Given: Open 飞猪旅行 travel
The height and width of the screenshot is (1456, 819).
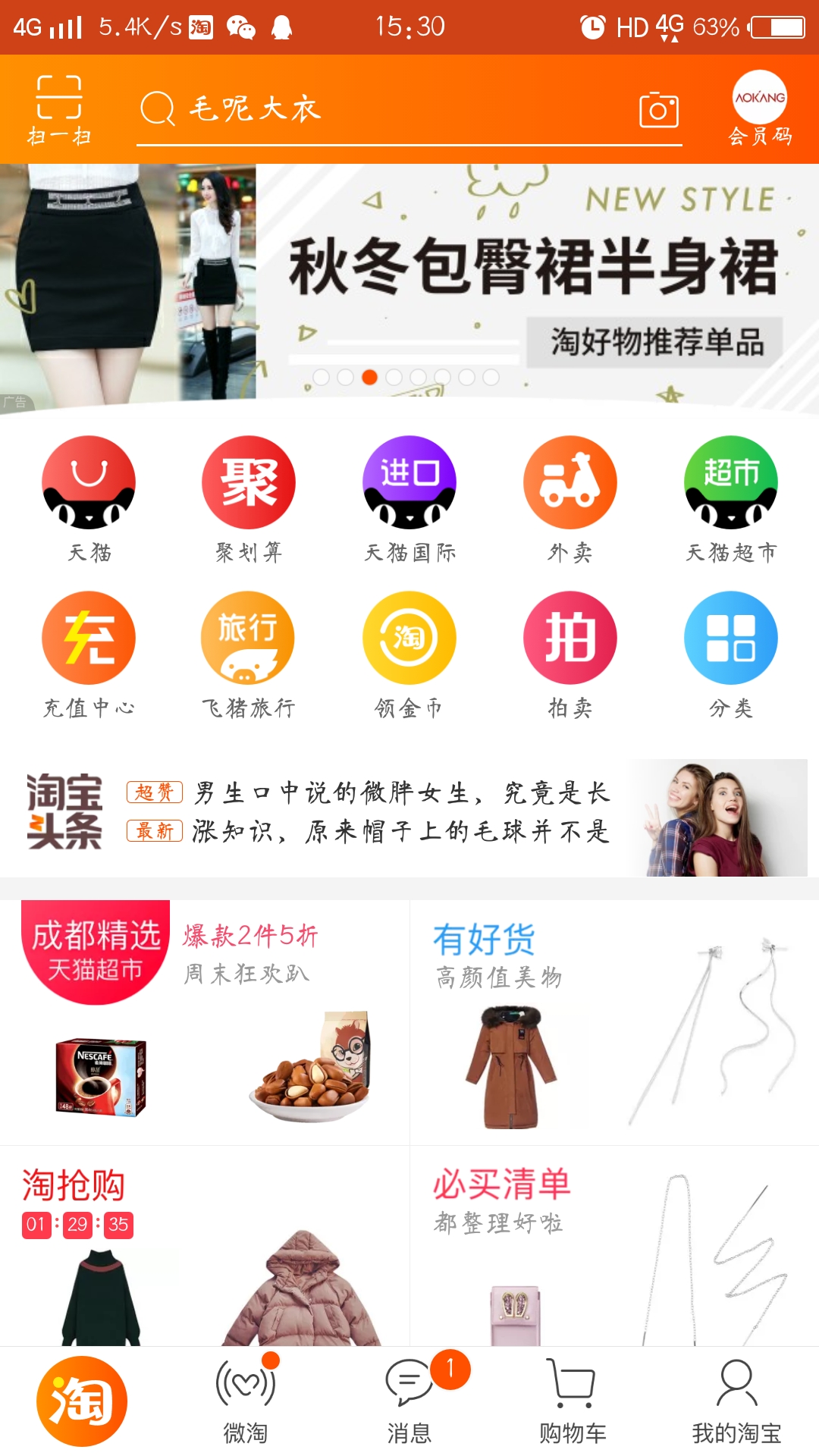Looking at the screenshot, I should click(249, 654).
